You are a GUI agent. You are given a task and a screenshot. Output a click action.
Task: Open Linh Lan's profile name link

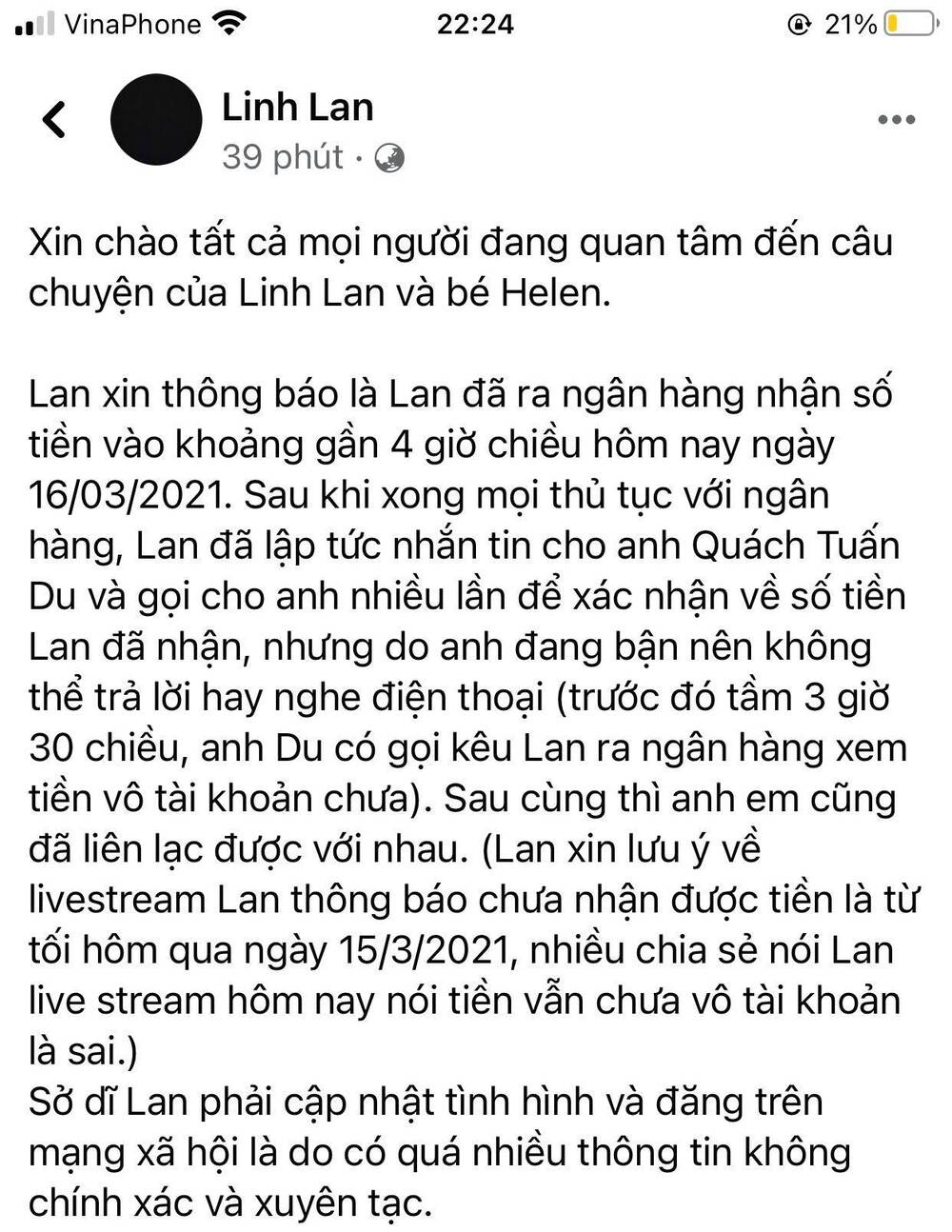tap(297, 107)
